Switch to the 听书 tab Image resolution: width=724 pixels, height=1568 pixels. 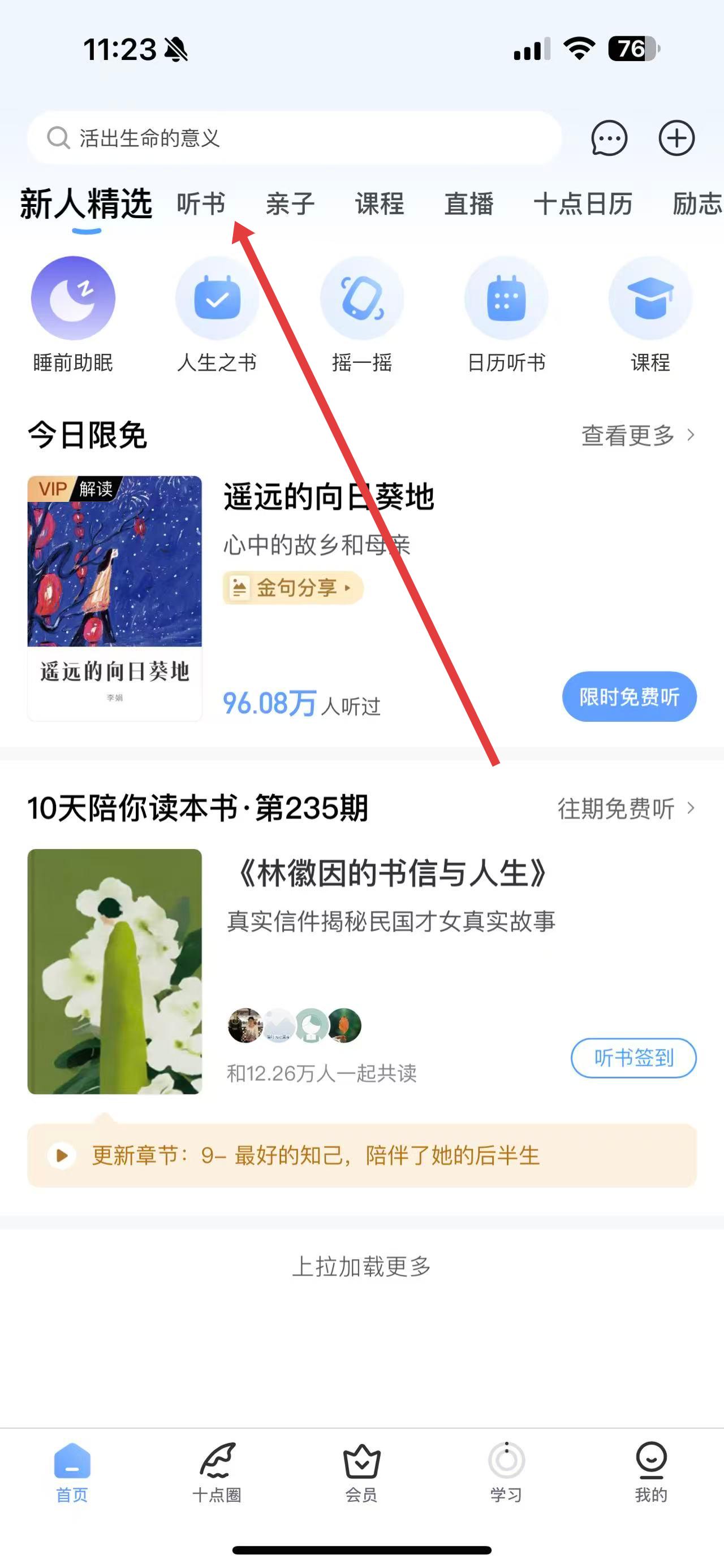tap(201, 204)
